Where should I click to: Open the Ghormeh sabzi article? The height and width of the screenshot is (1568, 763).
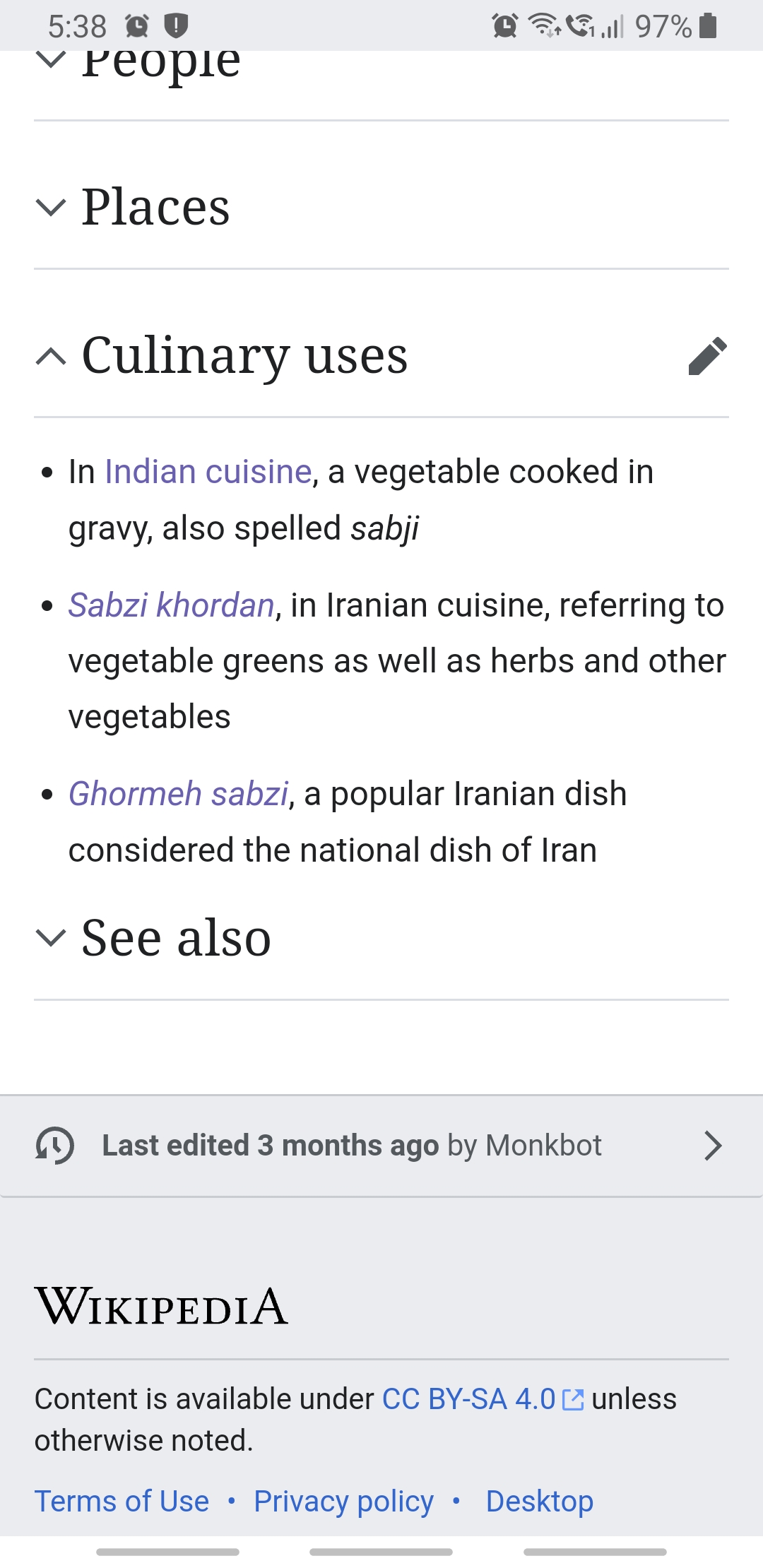click(x=178, y=794)
